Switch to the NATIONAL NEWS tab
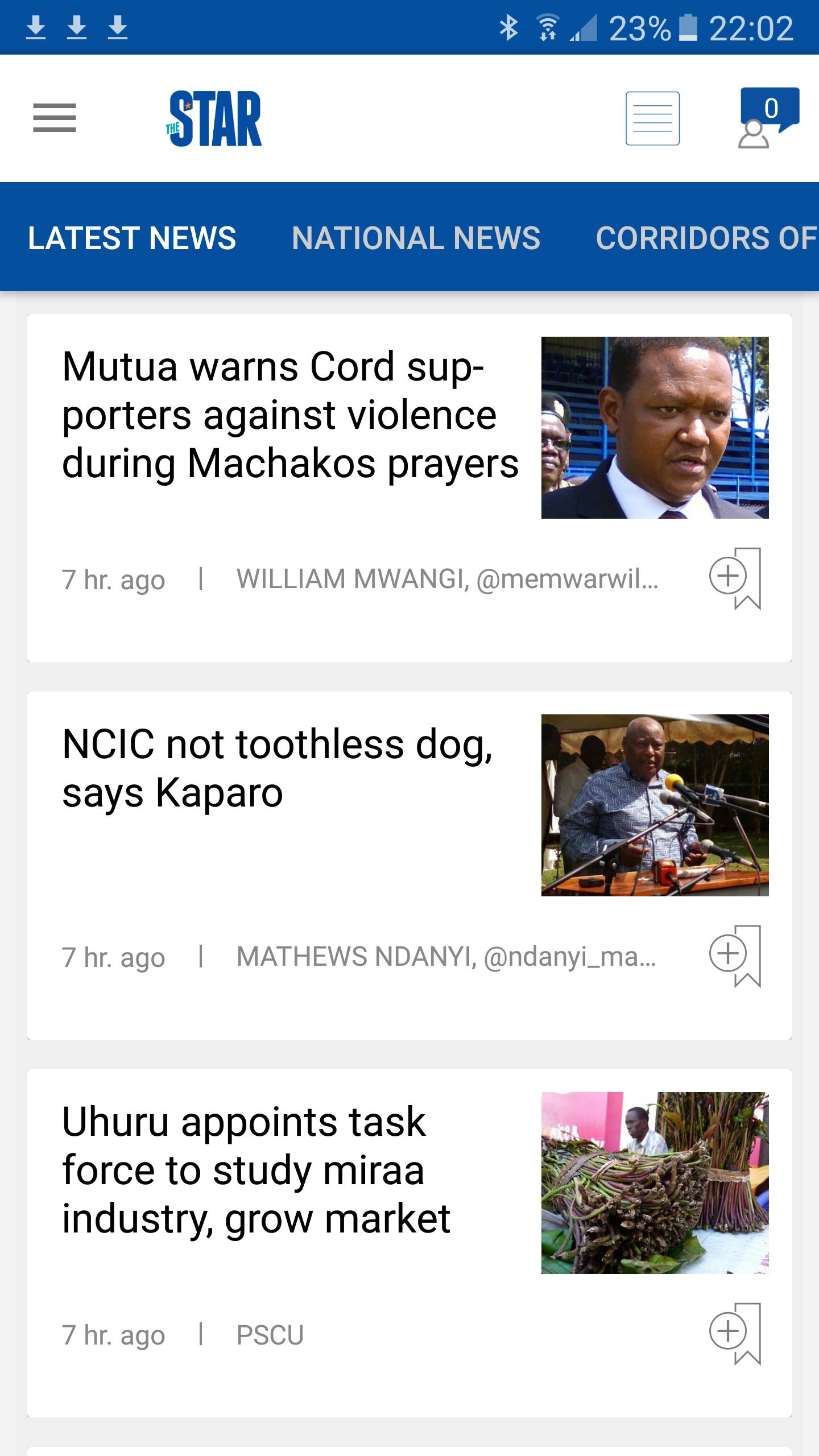 coord(416,238)
